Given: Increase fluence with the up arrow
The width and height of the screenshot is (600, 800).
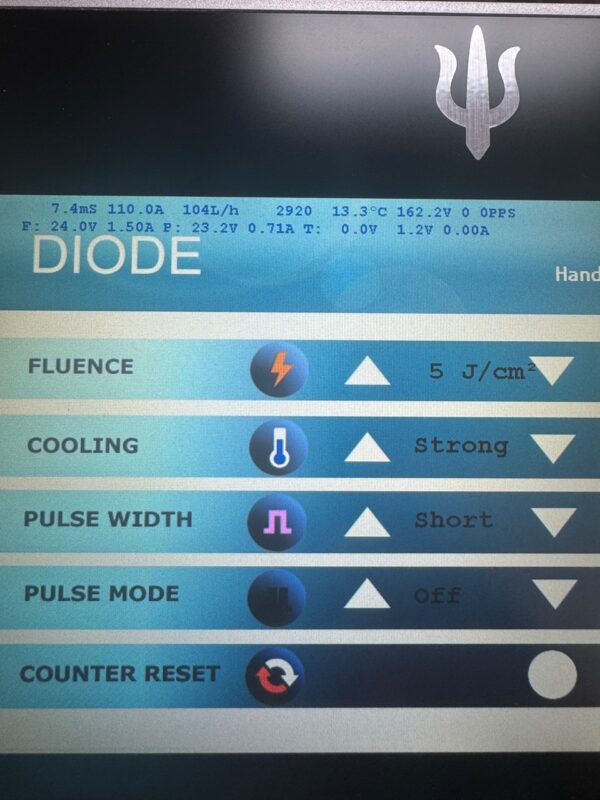Looking at the screenshot, I should [367, 373].
